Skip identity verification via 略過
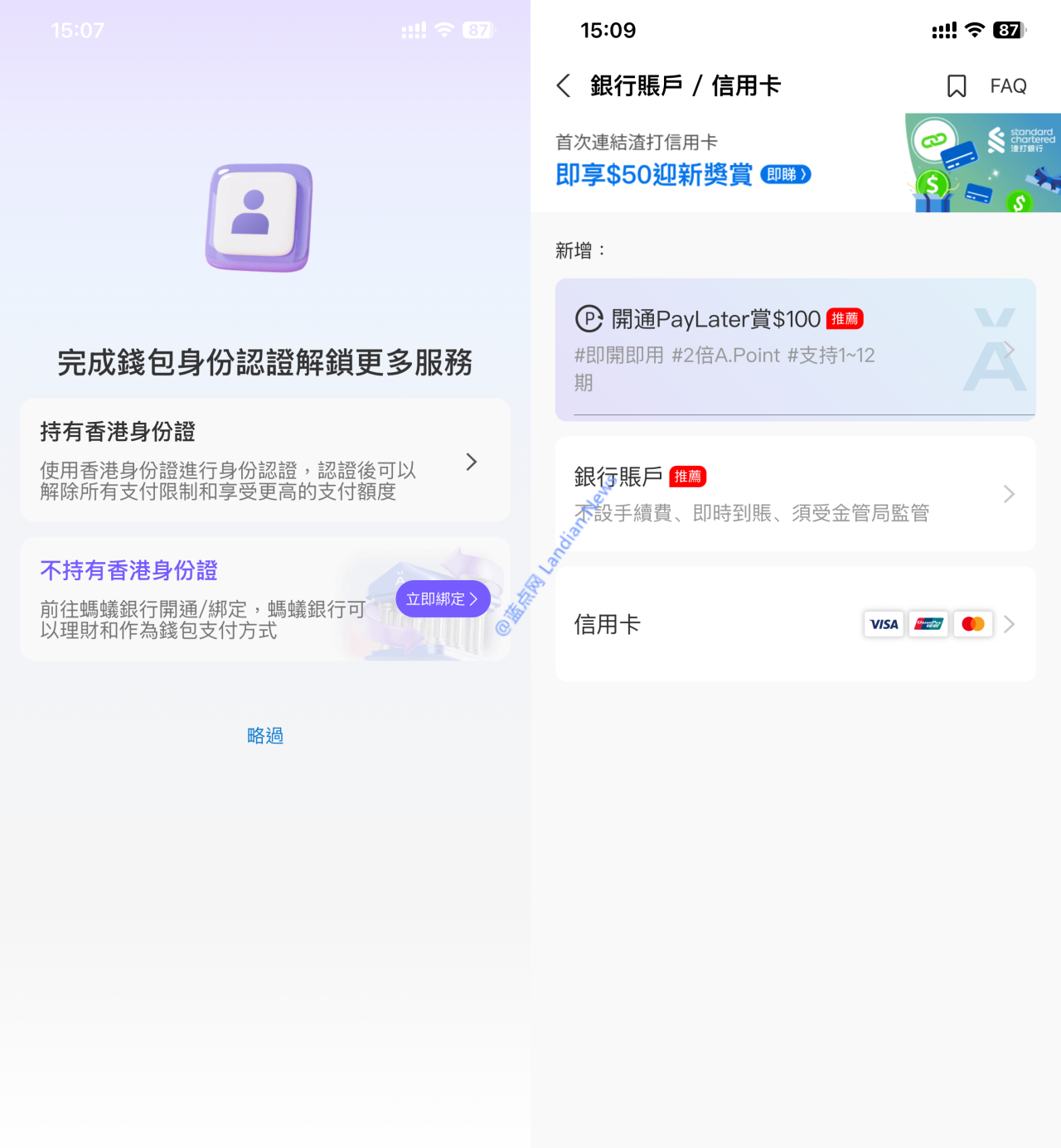The height and width of the screenshot is (1148, 1061). coord(265,736)
